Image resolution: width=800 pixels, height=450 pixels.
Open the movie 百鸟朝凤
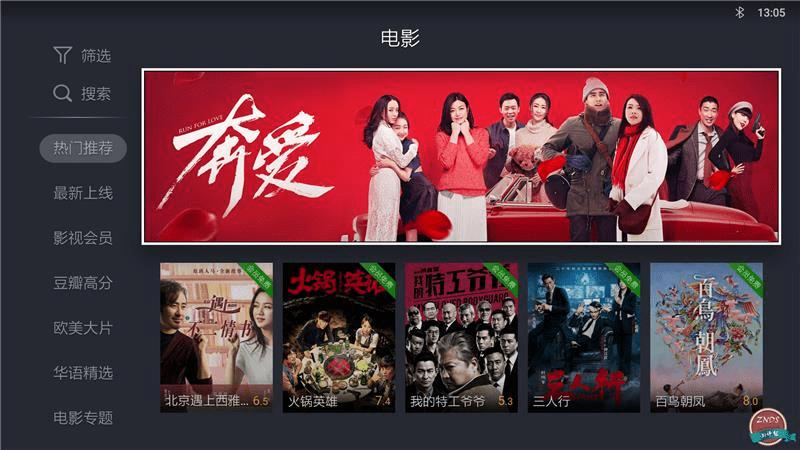tap(706, 337)
